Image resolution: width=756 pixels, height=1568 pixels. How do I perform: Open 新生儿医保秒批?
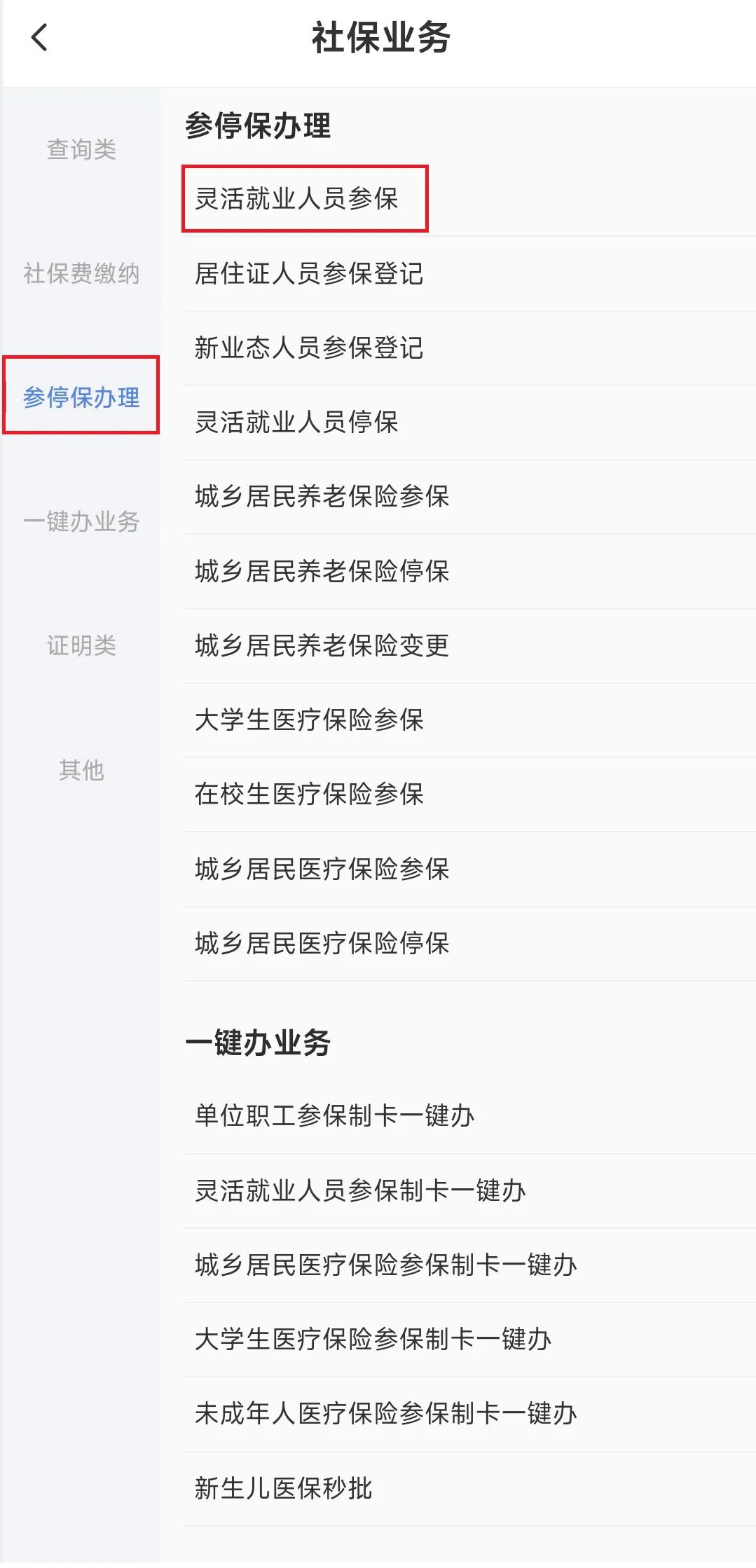point(284,1489)
